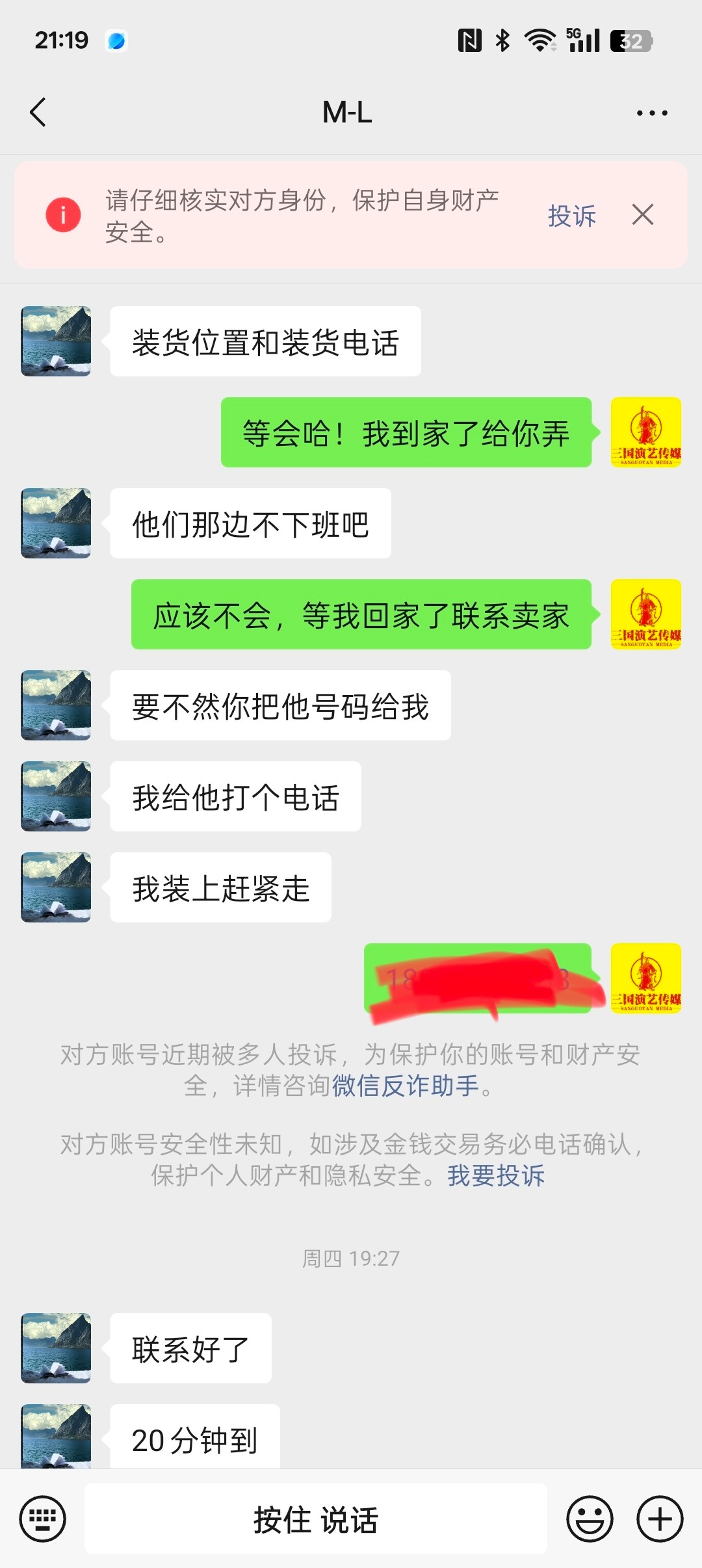The height and width of the screenshot is (1568, 702).
Task: Tap the 我要投诉 link
Action: (496, 1175)
